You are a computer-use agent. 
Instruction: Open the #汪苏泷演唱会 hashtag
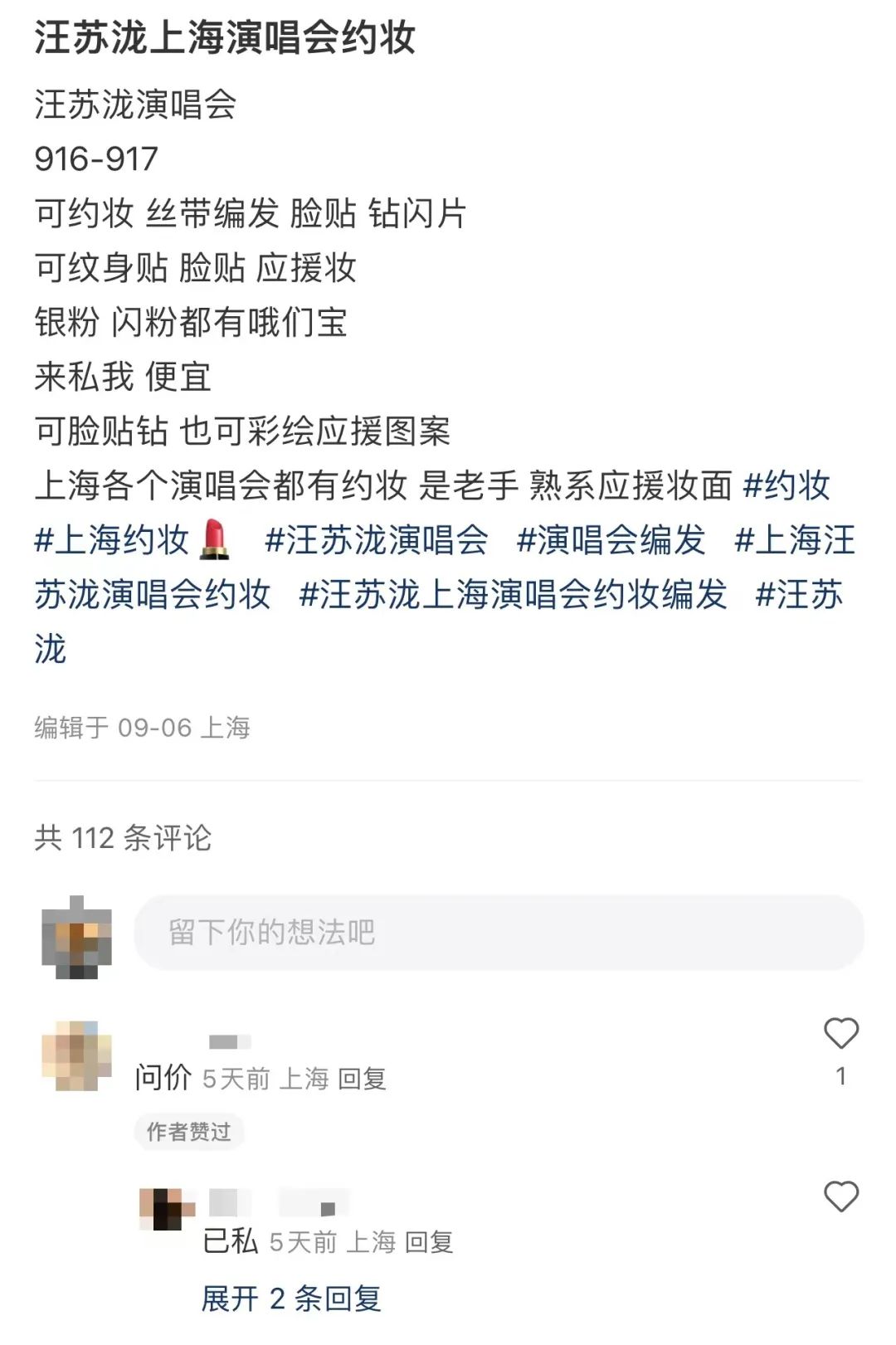(376, 540)
